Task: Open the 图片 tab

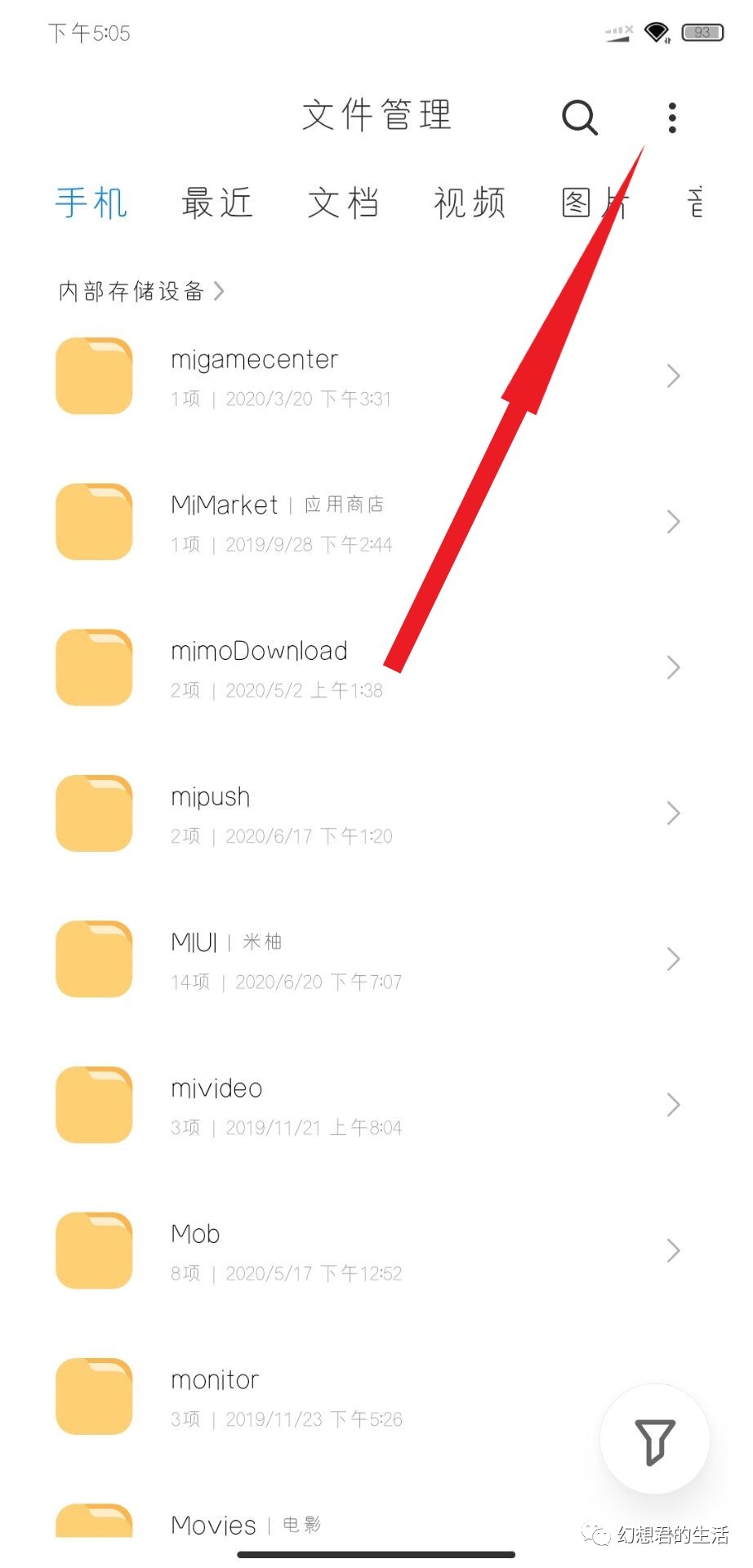Action: pyautogui.click(x=594, y=202)
